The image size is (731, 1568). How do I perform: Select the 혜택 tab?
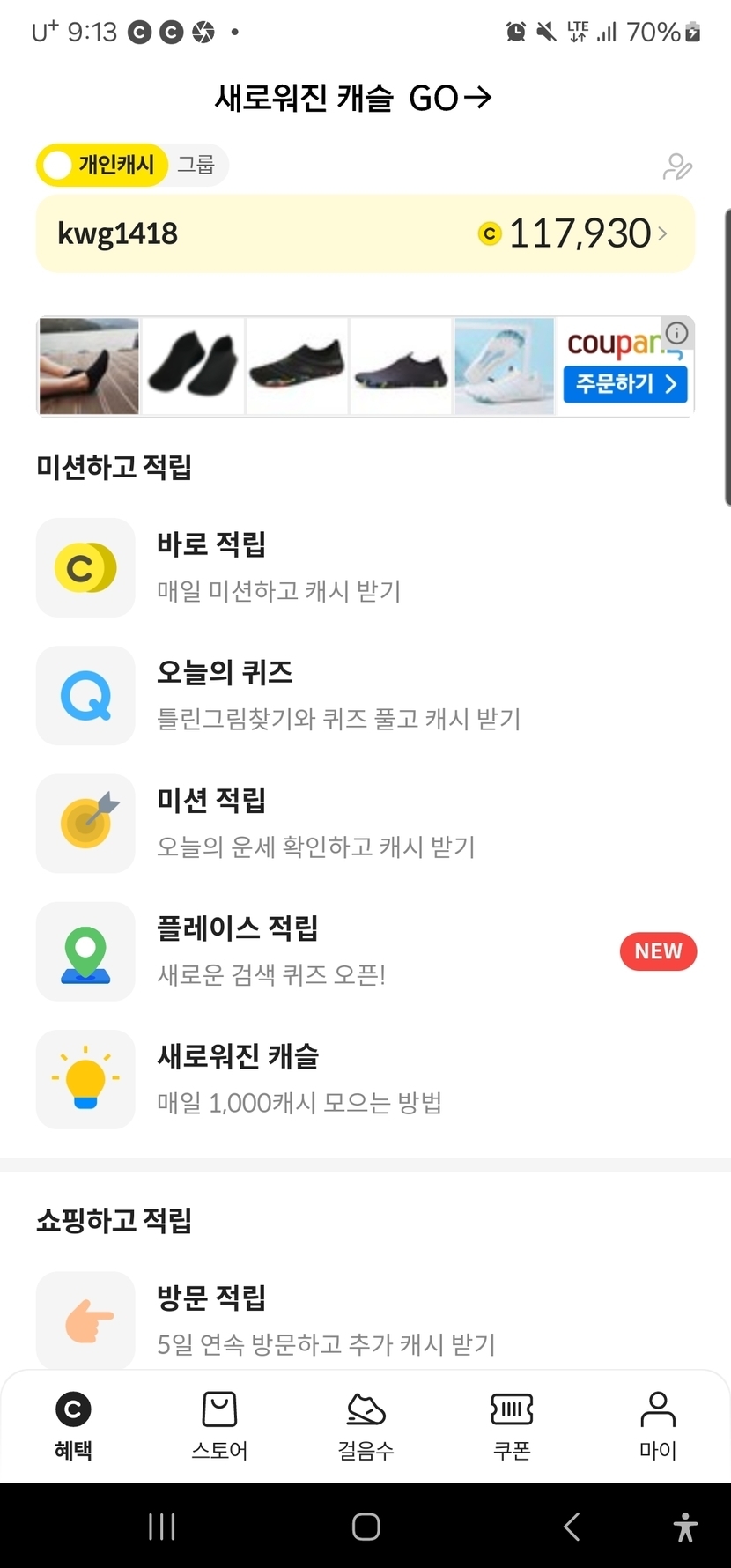pos(73,1426)
